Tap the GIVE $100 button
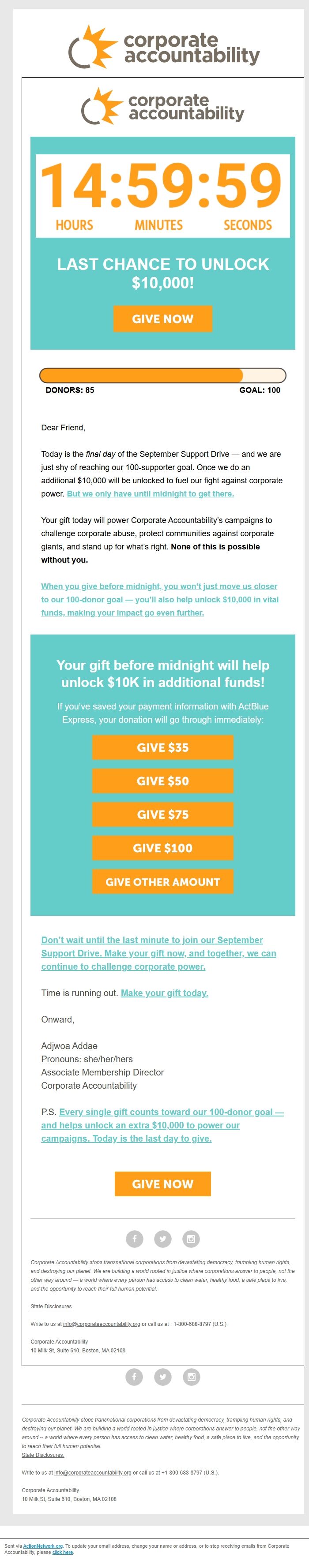309x1568 pixels. (x=162, y=848)
